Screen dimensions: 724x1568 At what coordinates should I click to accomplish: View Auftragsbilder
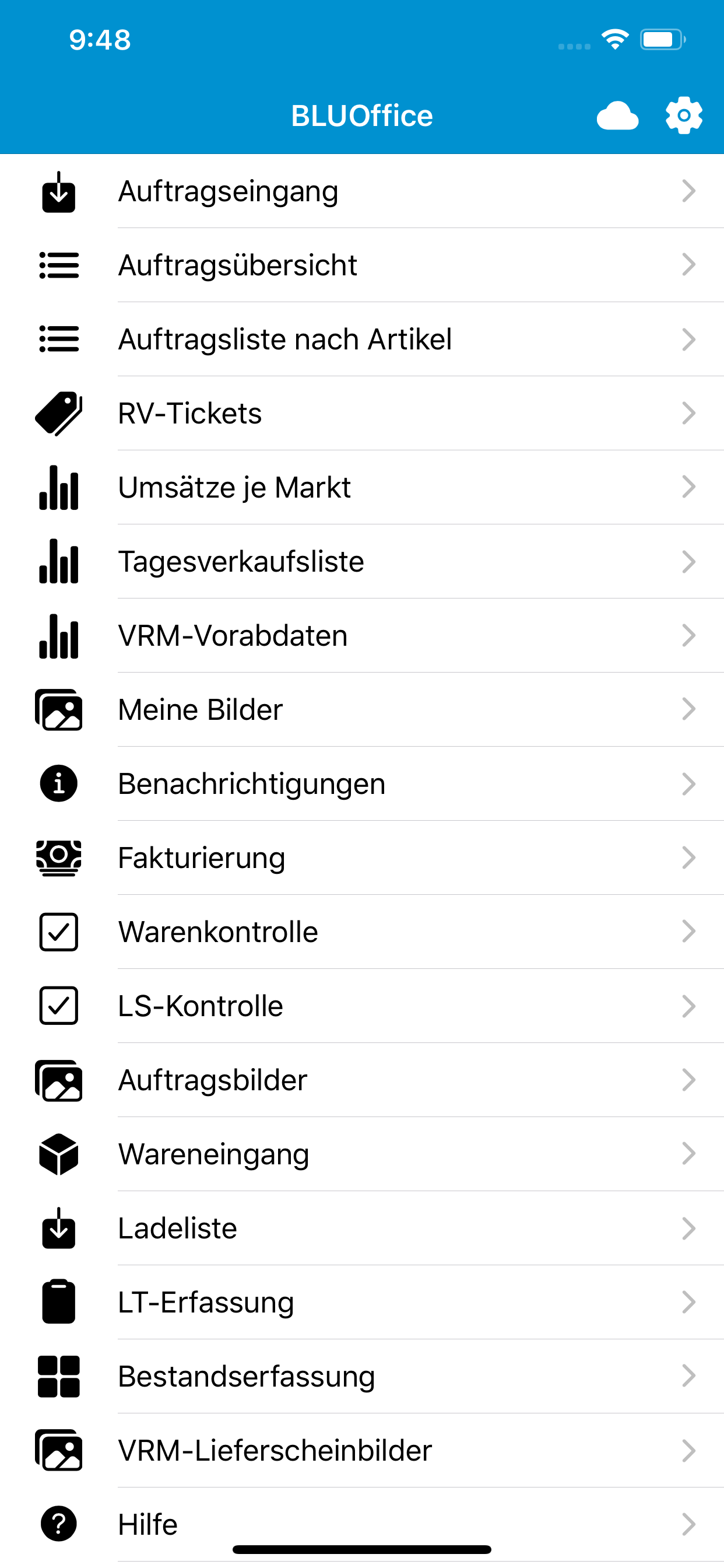[x=362, y=1080]
